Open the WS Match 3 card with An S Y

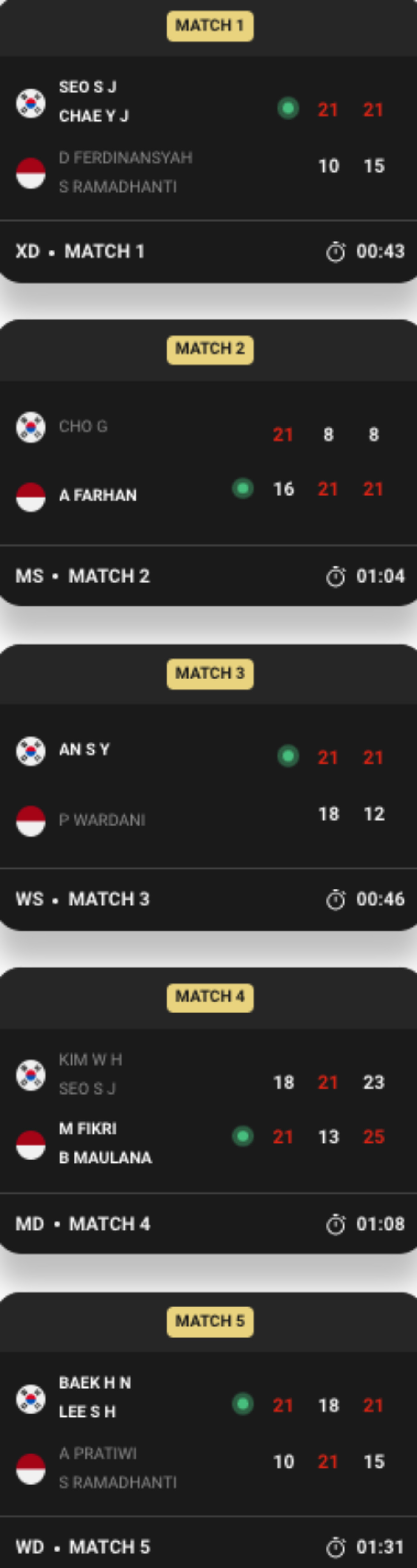coord(208,785)
